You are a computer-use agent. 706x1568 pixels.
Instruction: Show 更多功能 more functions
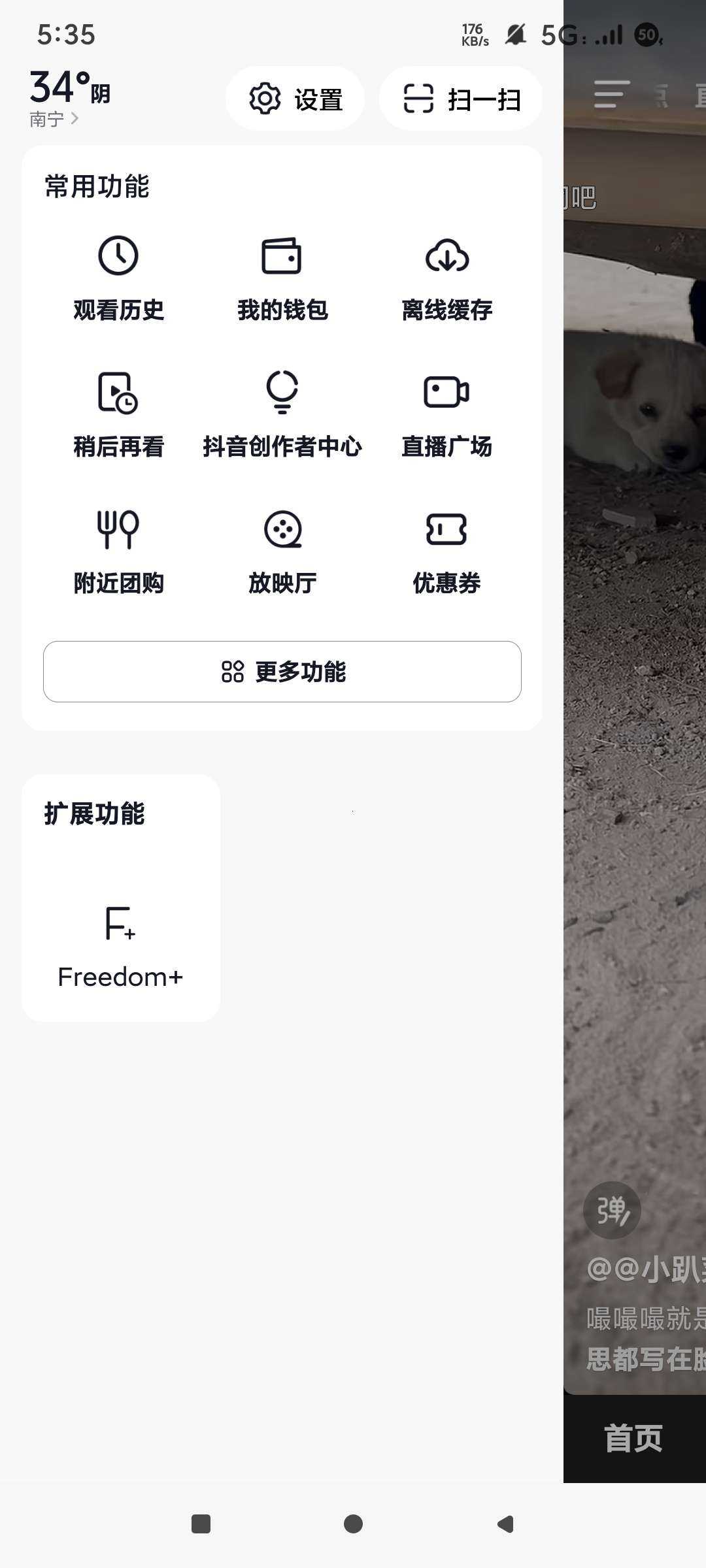click(282, 672)
